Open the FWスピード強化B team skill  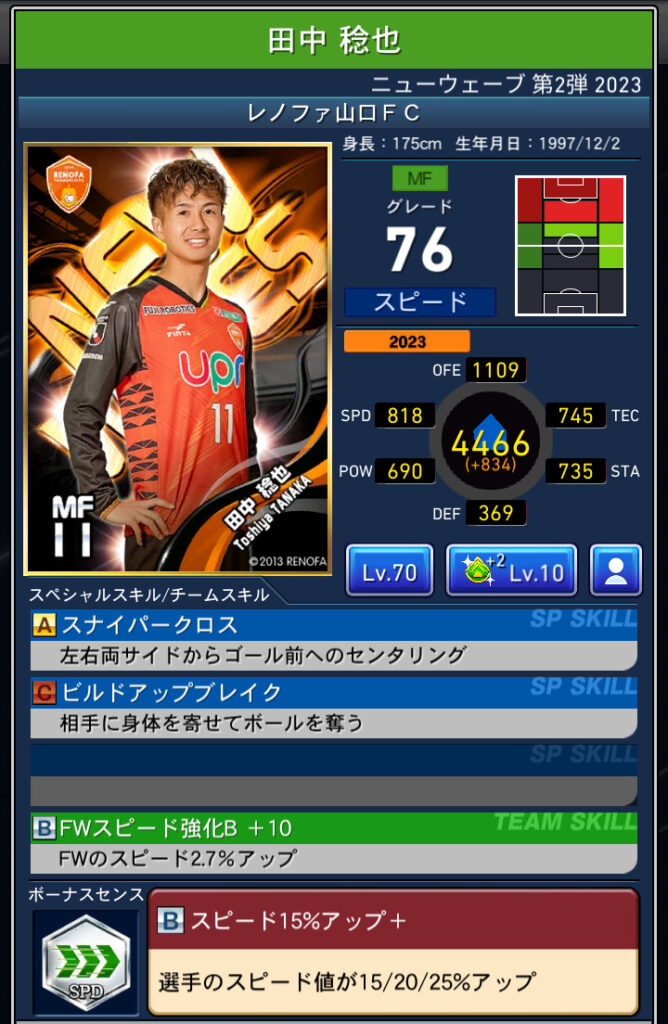point(333,842)
